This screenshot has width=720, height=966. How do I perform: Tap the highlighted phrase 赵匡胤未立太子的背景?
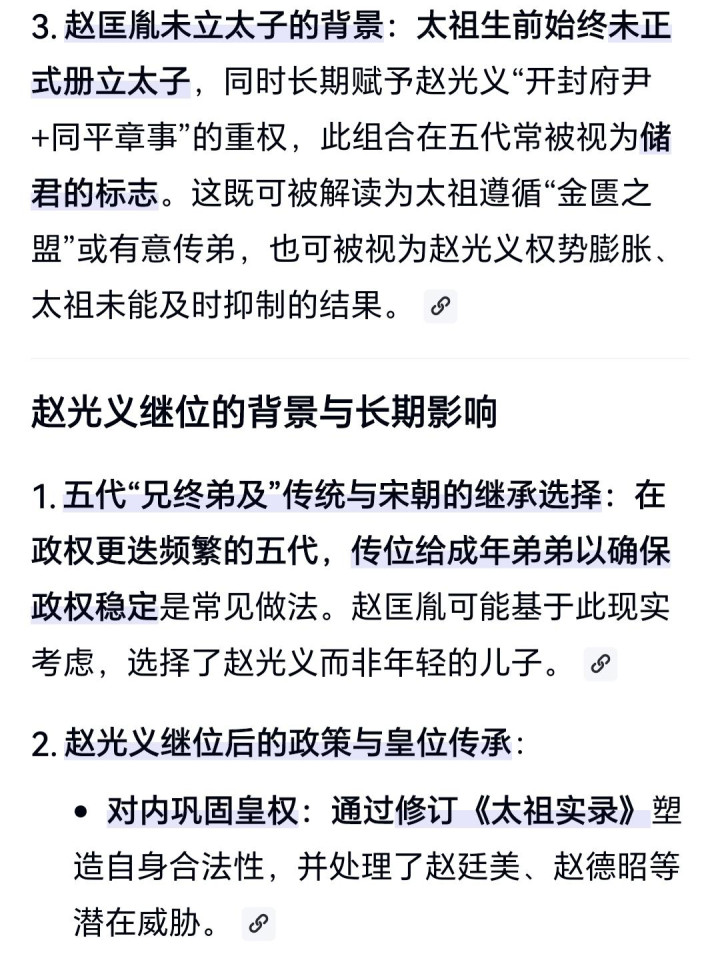point(224,27)
